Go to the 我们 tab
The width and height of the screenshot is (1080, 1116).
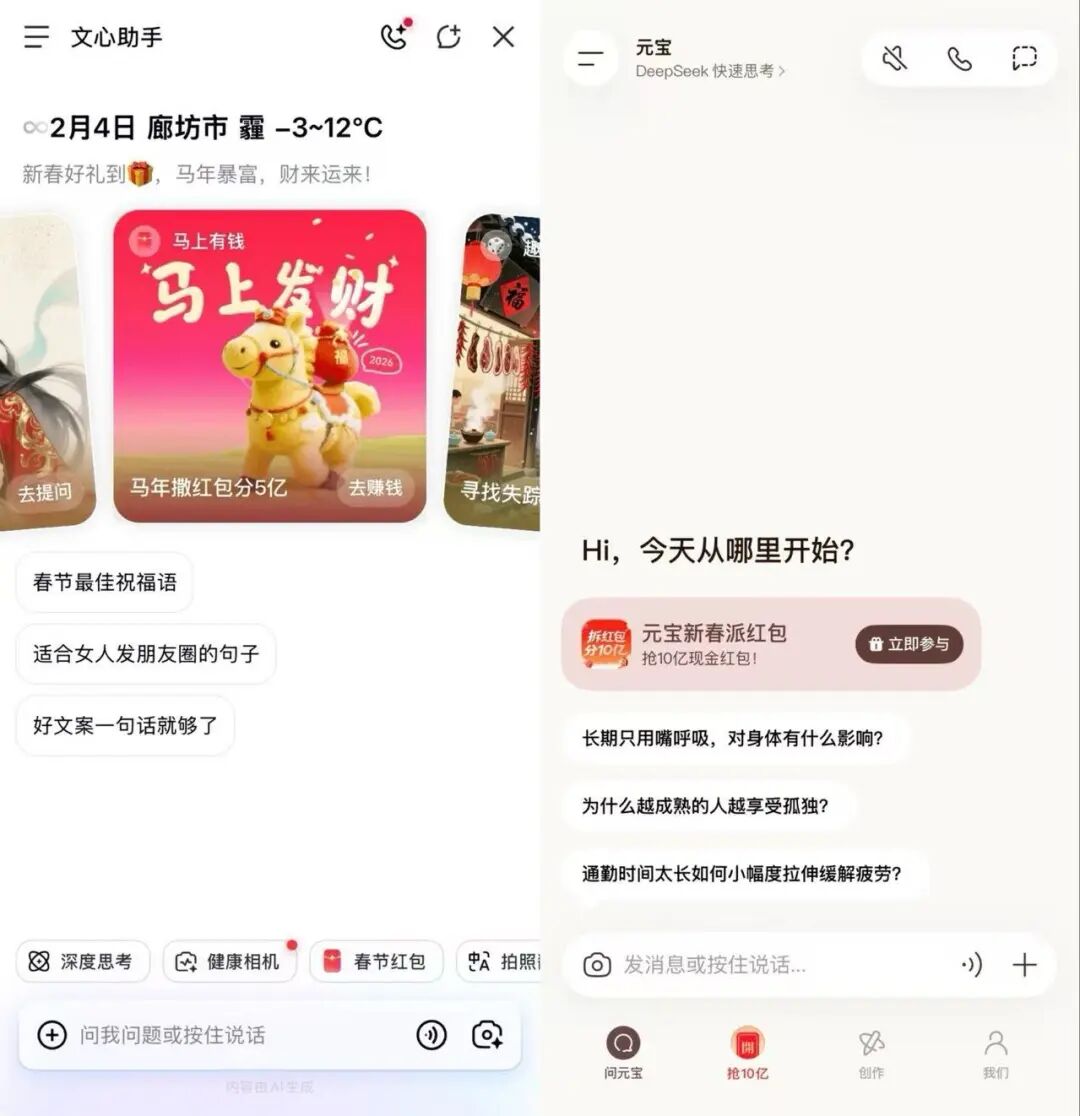pos(996,1053)
